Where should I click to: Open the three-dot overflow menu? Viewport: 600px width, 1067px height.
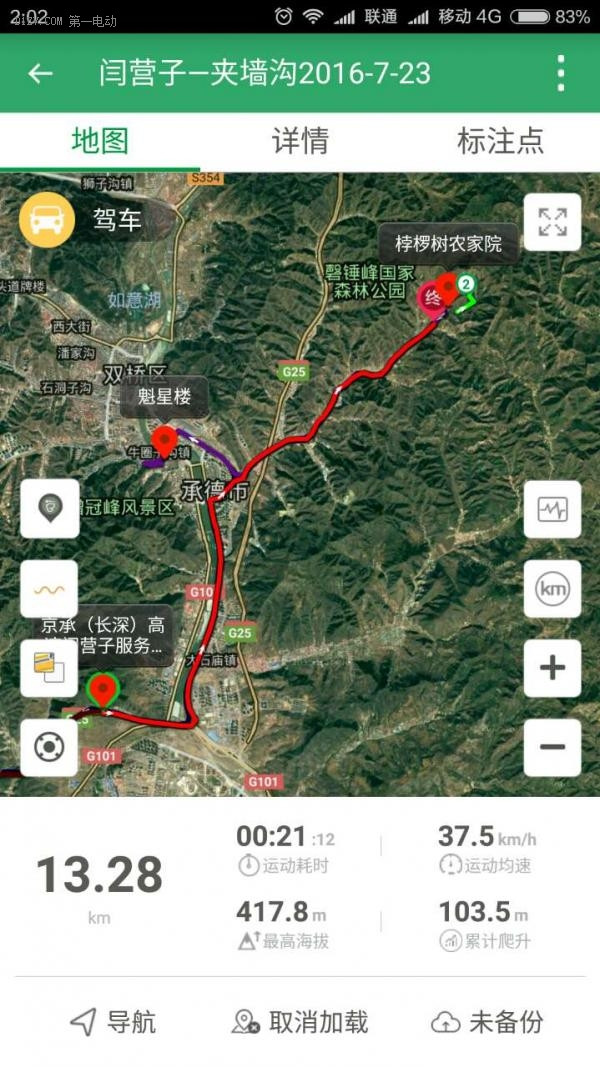[x=561, y=73]
